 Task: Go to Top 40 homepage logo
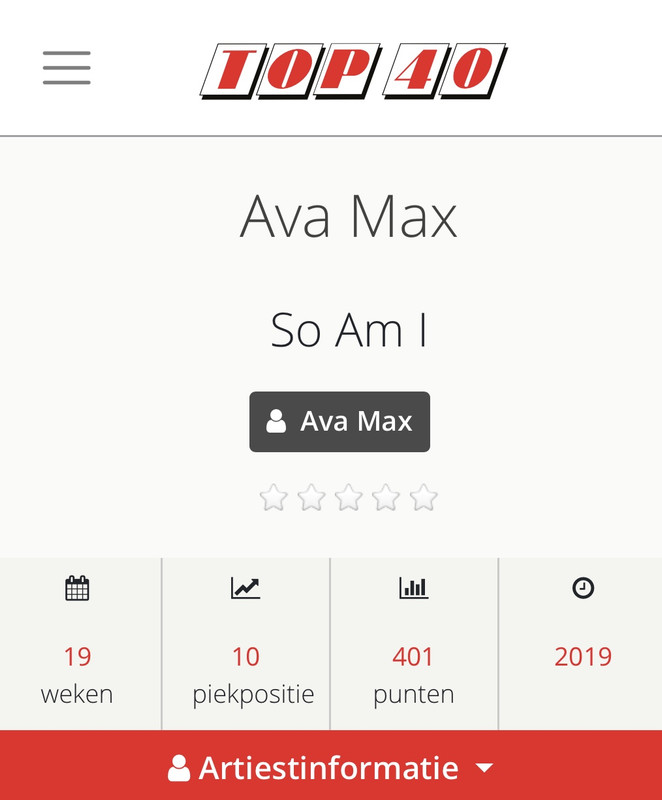(353, 70)
